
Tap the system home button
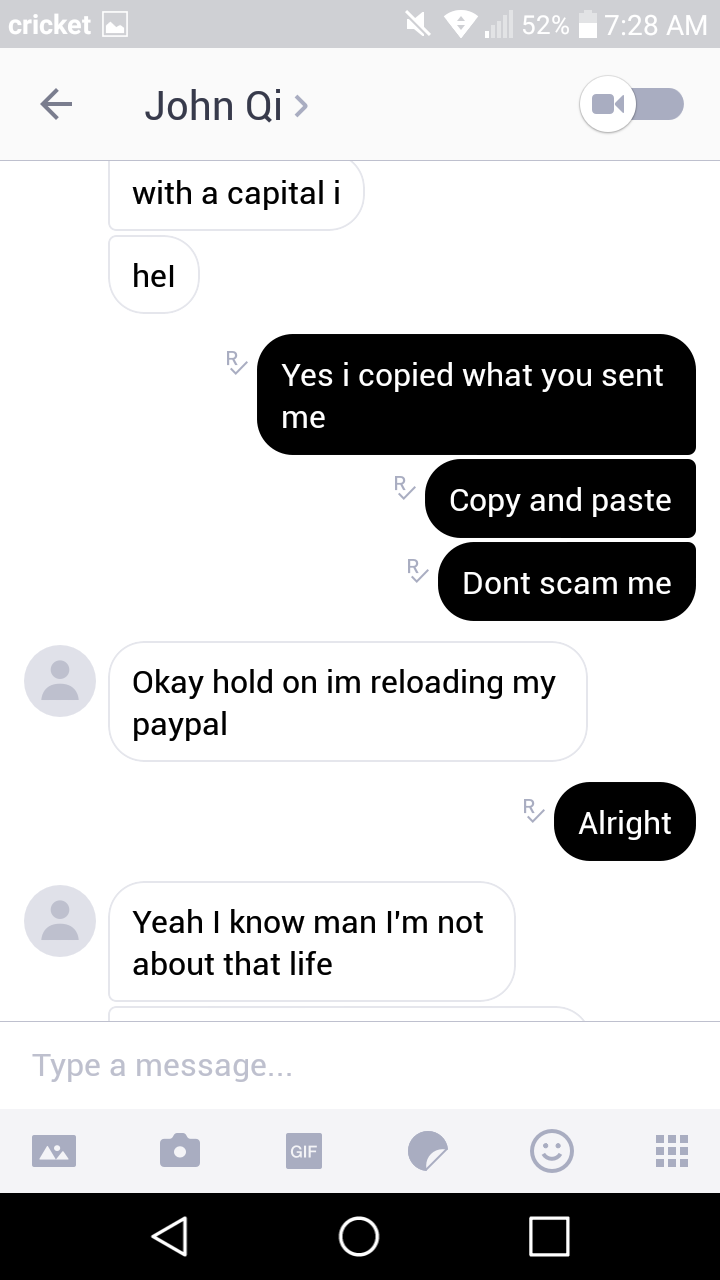click(x=359, y=1236)
